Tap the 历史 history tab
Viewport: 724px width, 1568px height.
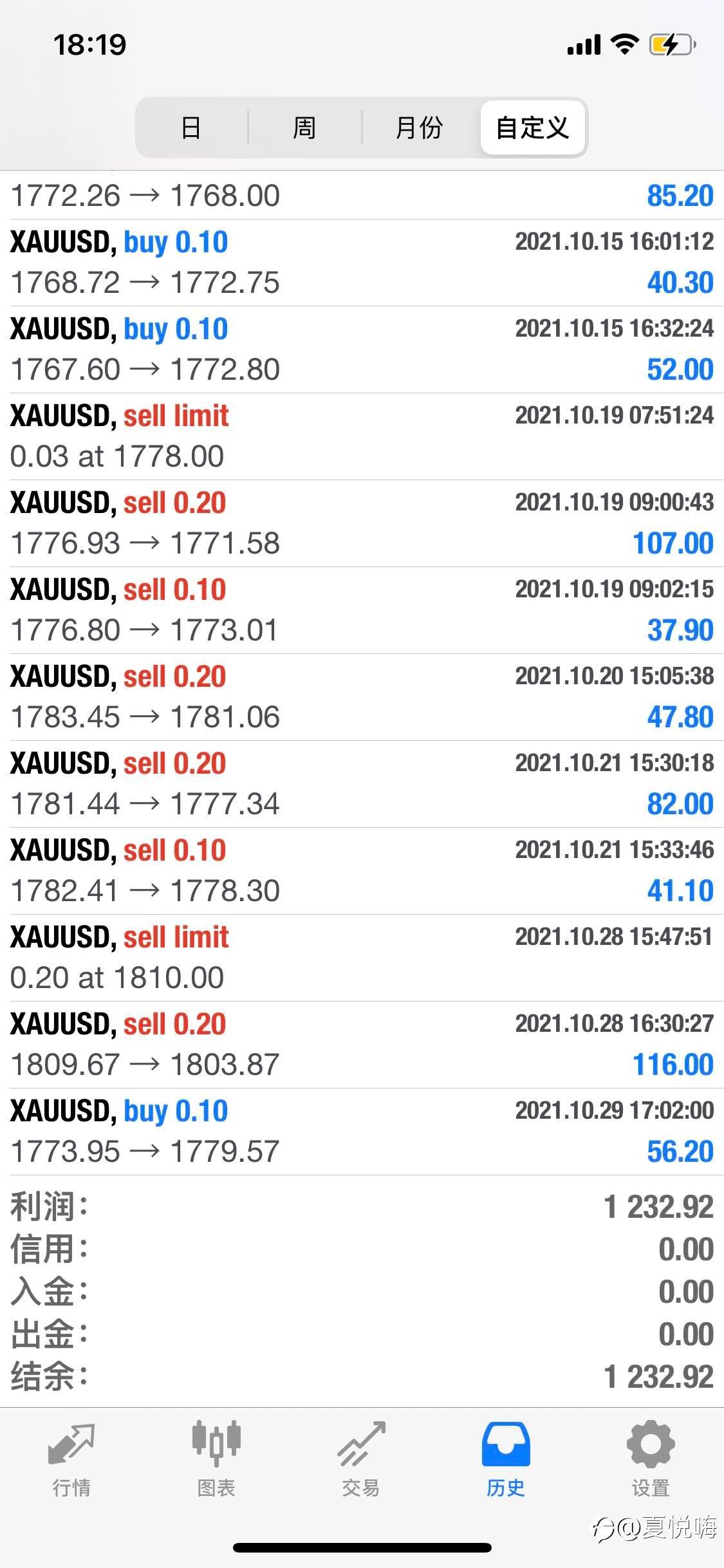point(506,1459)
